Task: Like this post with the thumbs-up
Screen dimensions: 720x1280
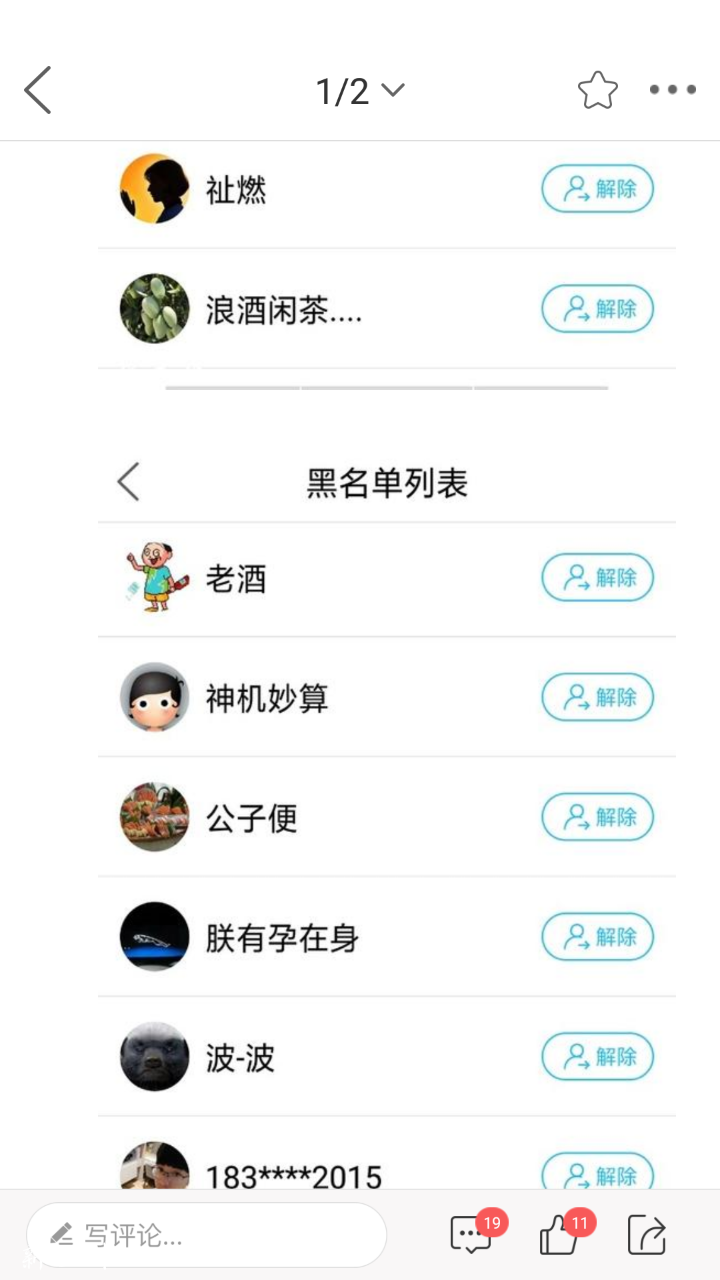Action: (x=560, y=1236)
